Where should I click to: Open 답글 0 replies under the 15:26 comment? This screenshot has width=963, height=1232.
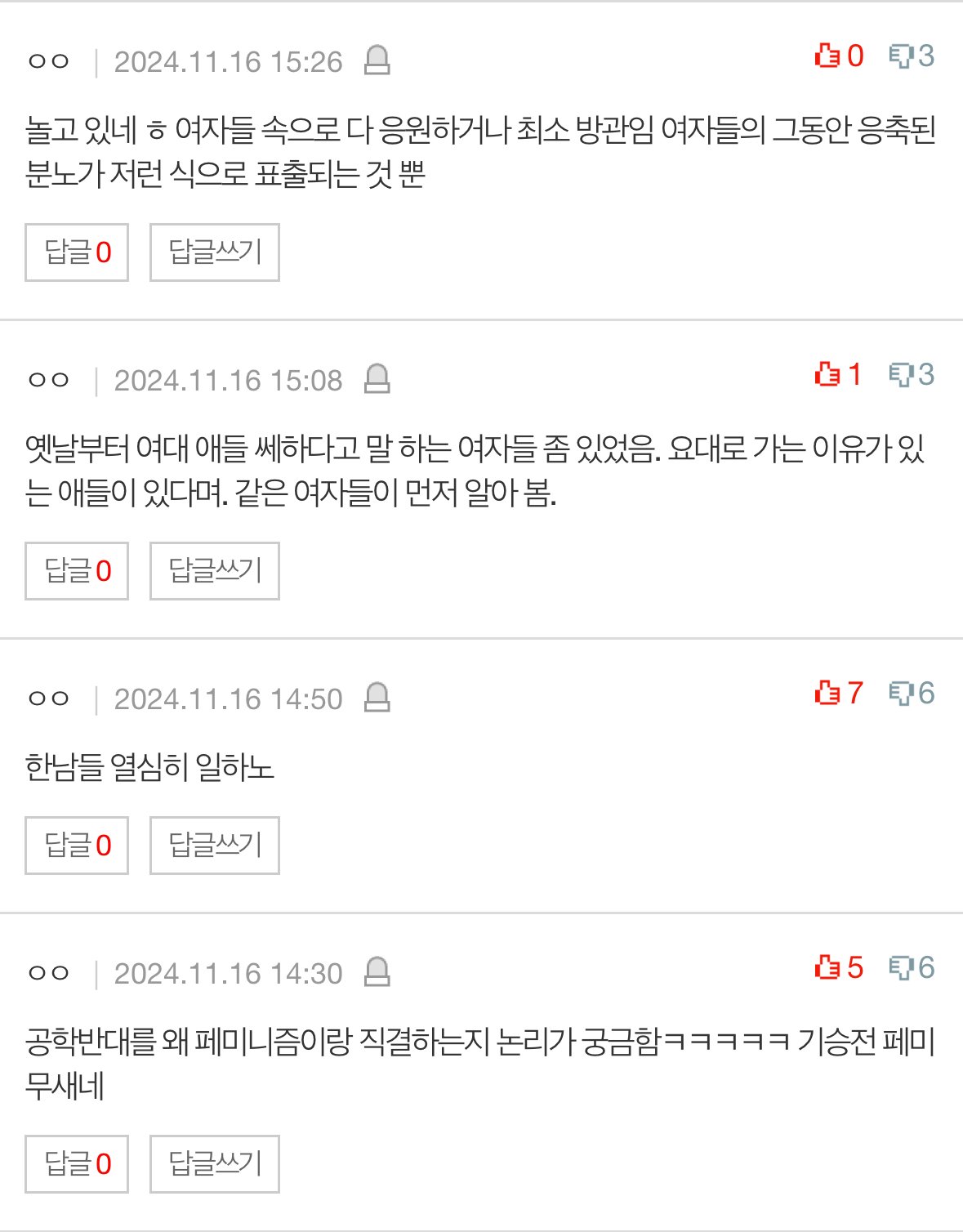tap(77, 252)
